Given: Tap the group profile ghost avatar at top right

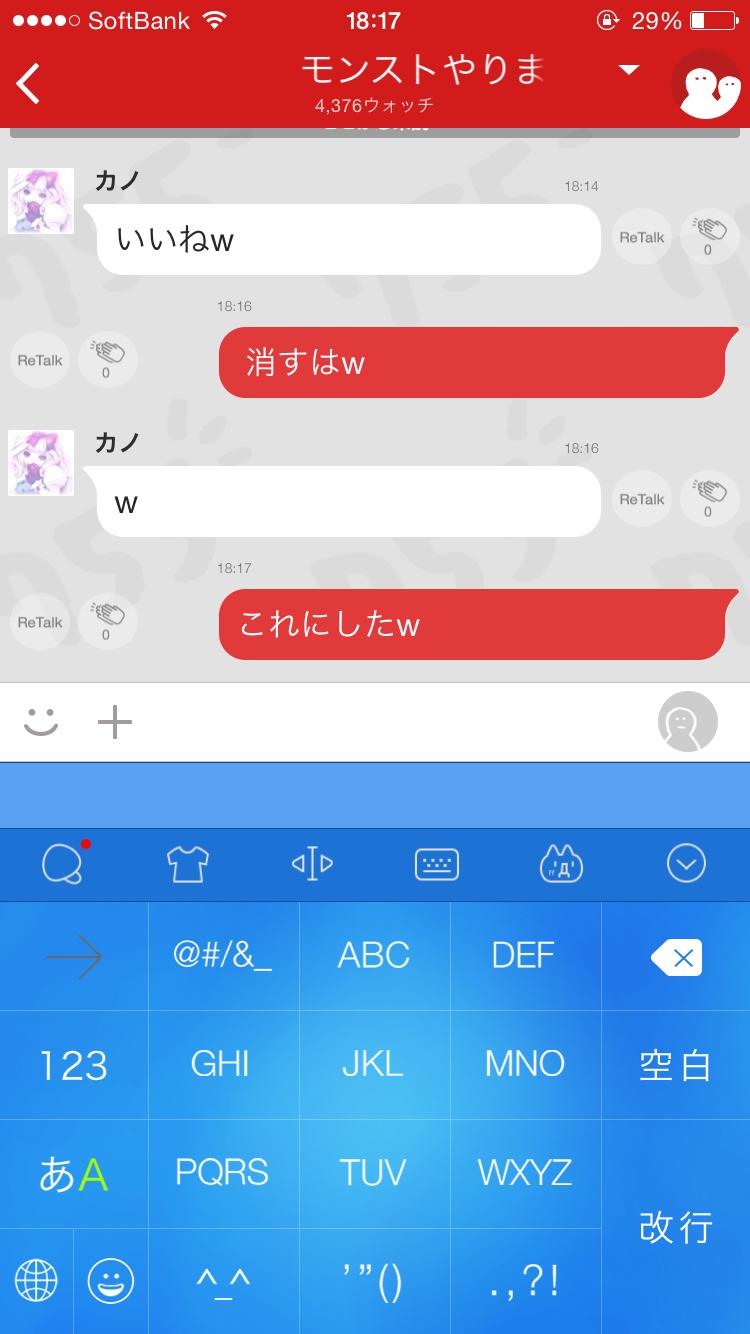Looking at the screenshot, I should pos(708,85).
